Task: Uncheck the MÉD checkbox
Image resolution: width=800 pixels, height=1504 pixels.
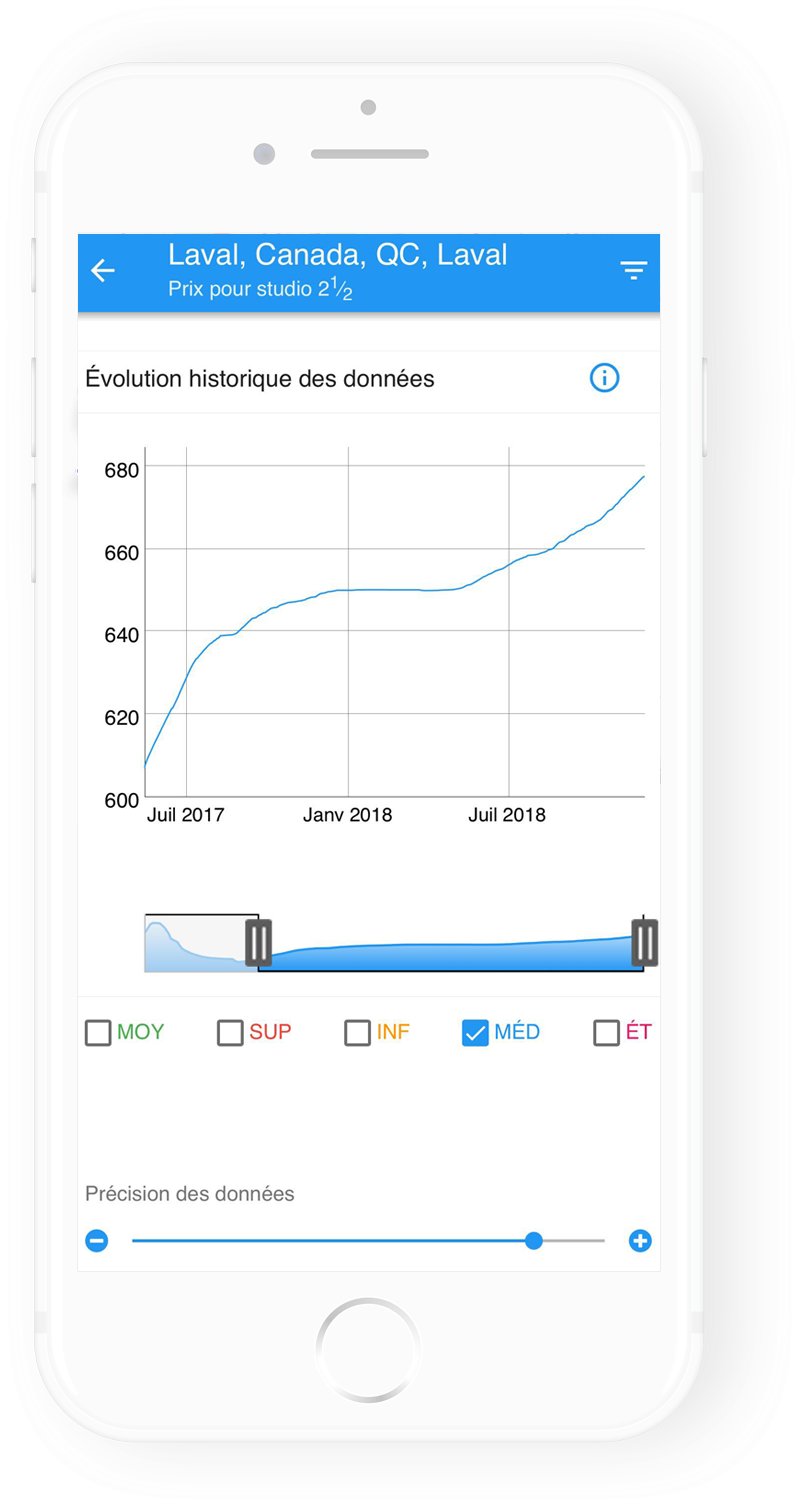Action: [475, 1033]
